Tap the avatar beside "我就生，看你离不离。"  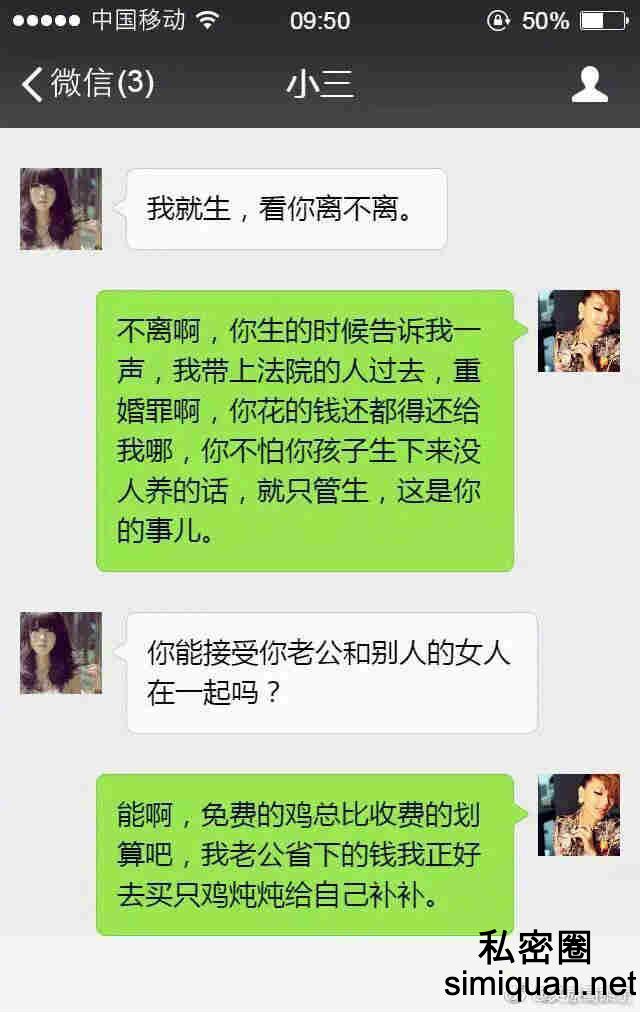click(x=61, y=209)
